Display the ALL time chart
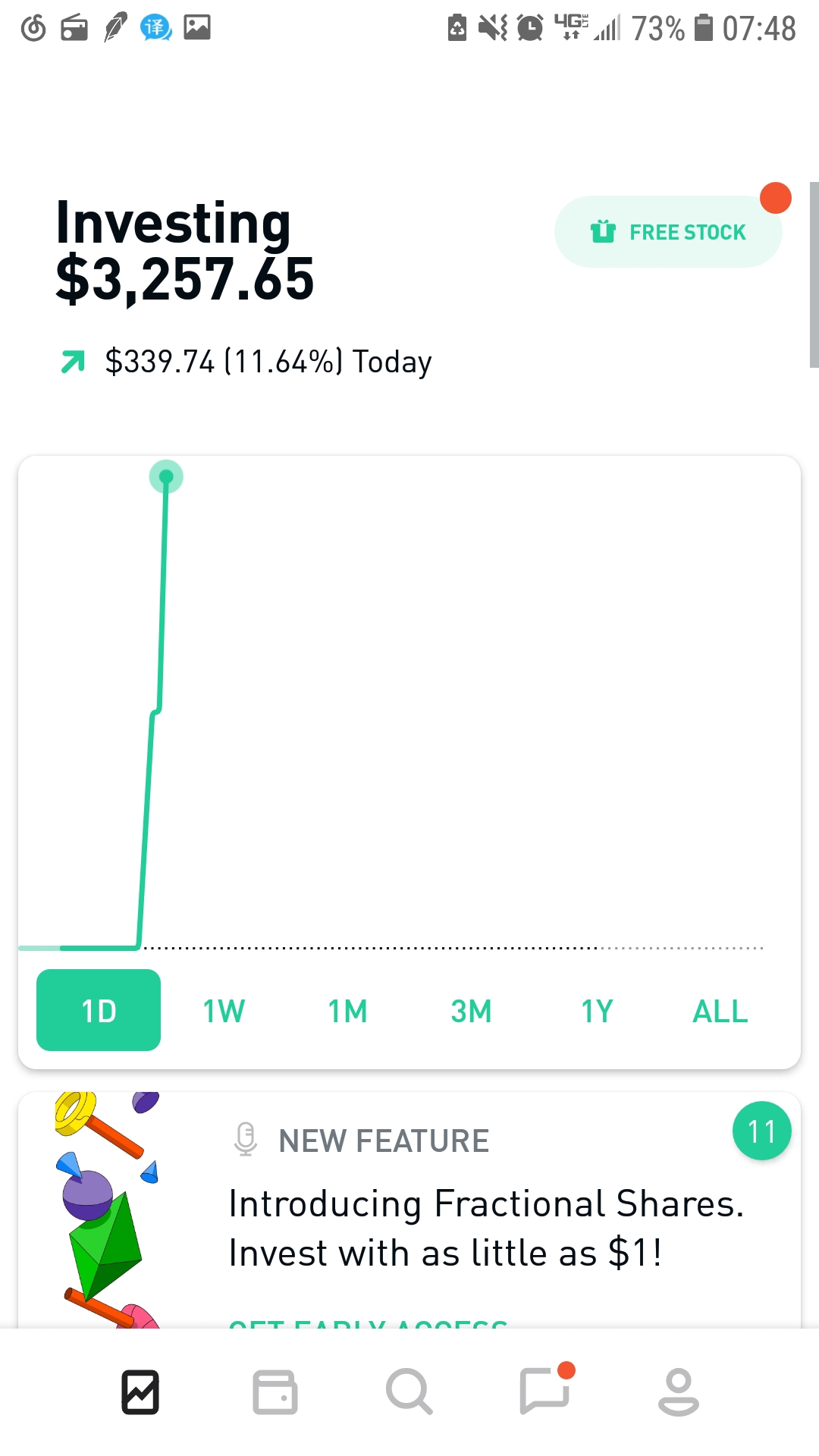The image size is (819, 1456). (x=720, y=1011)
